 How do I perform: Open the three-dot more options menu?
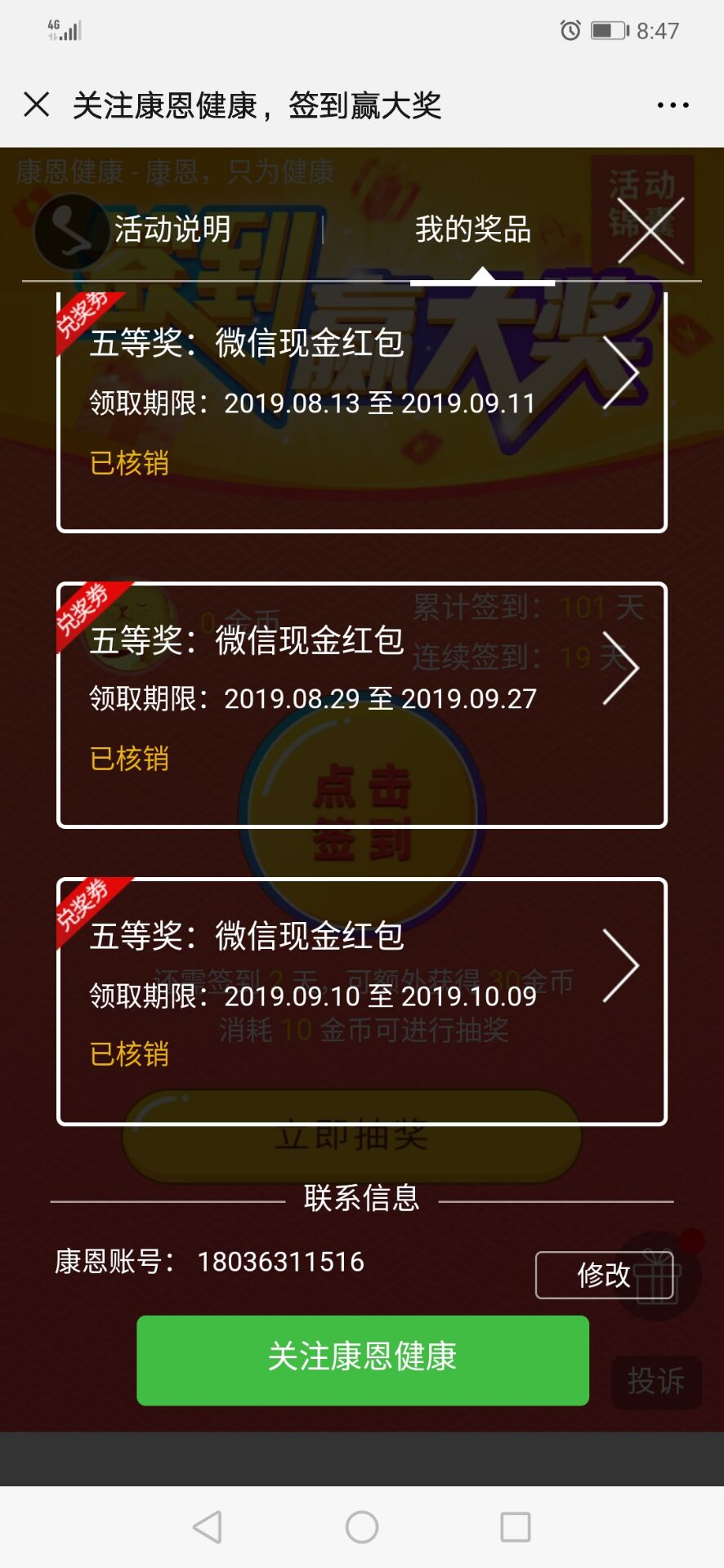pos(673,105)
